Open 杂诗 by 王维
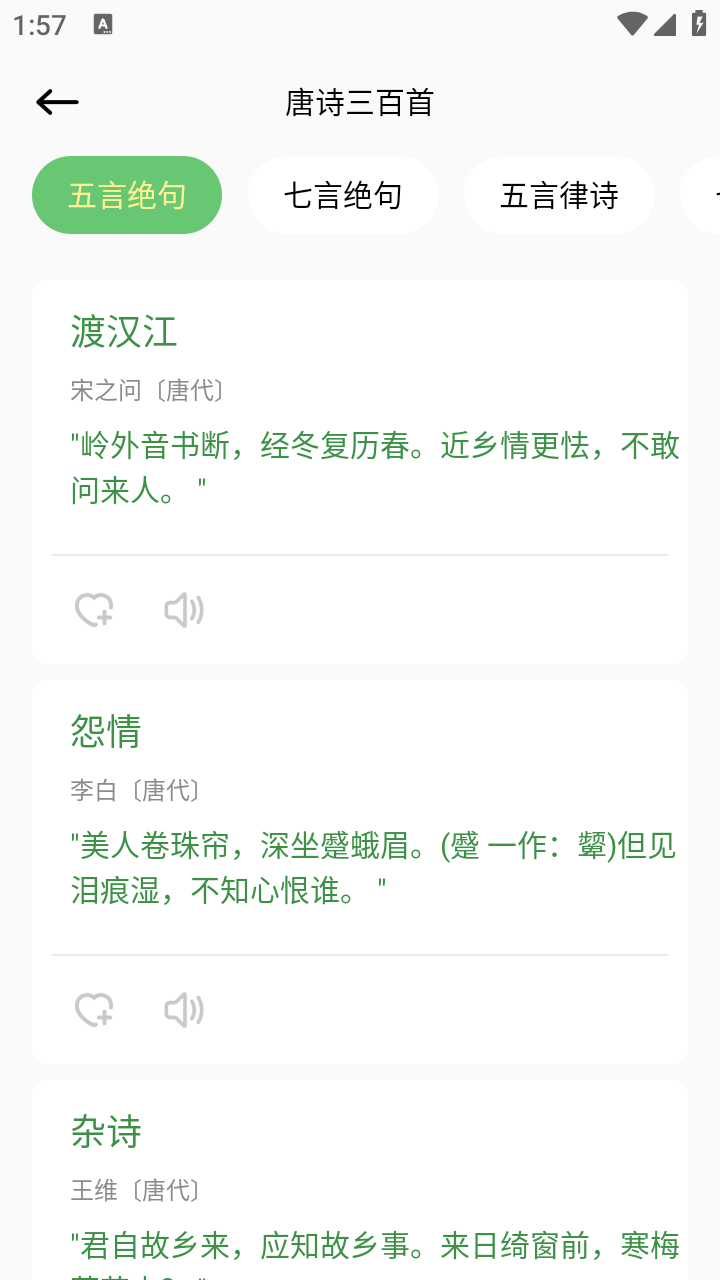Screen dimensions: 720x1280 coord(105,1131)
